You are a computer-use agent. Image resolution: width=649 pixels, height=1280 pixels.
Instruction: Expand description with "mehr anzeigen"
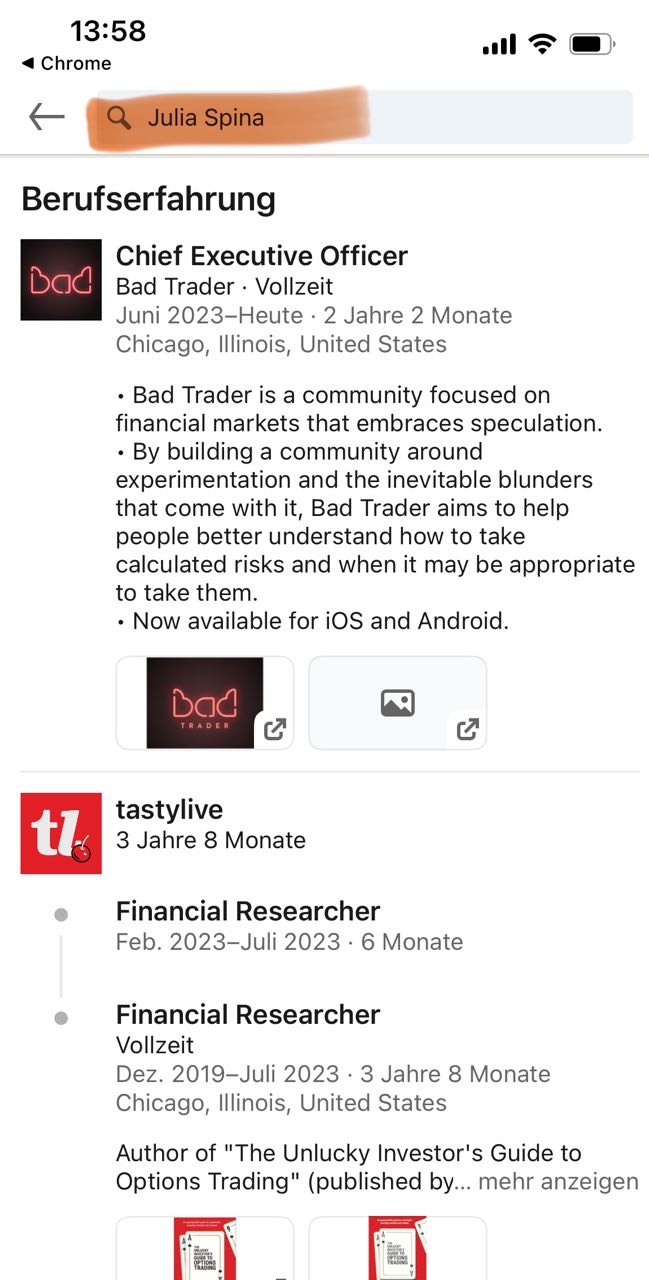click(558, 1181)
